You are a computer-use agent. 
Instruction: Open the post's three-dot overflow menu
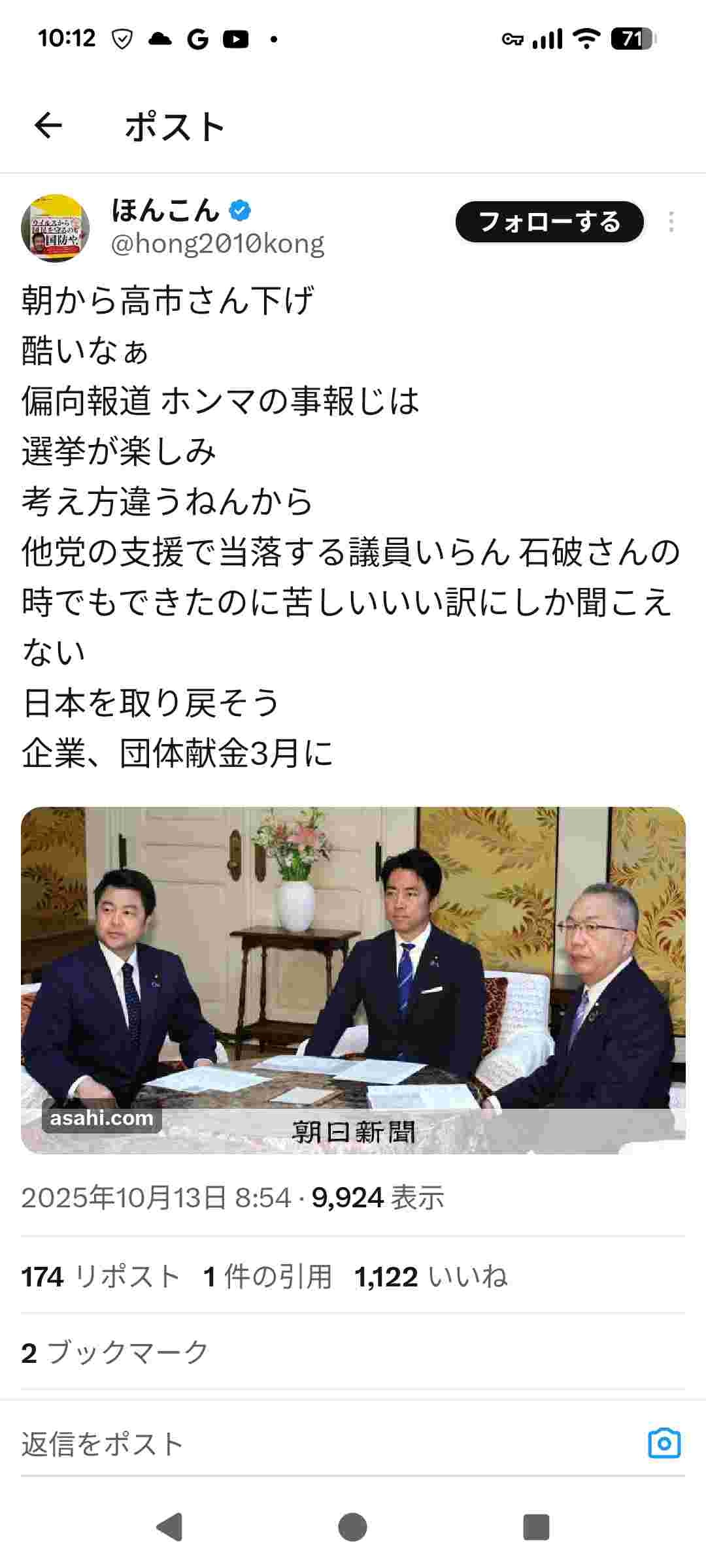pos(671,222)
